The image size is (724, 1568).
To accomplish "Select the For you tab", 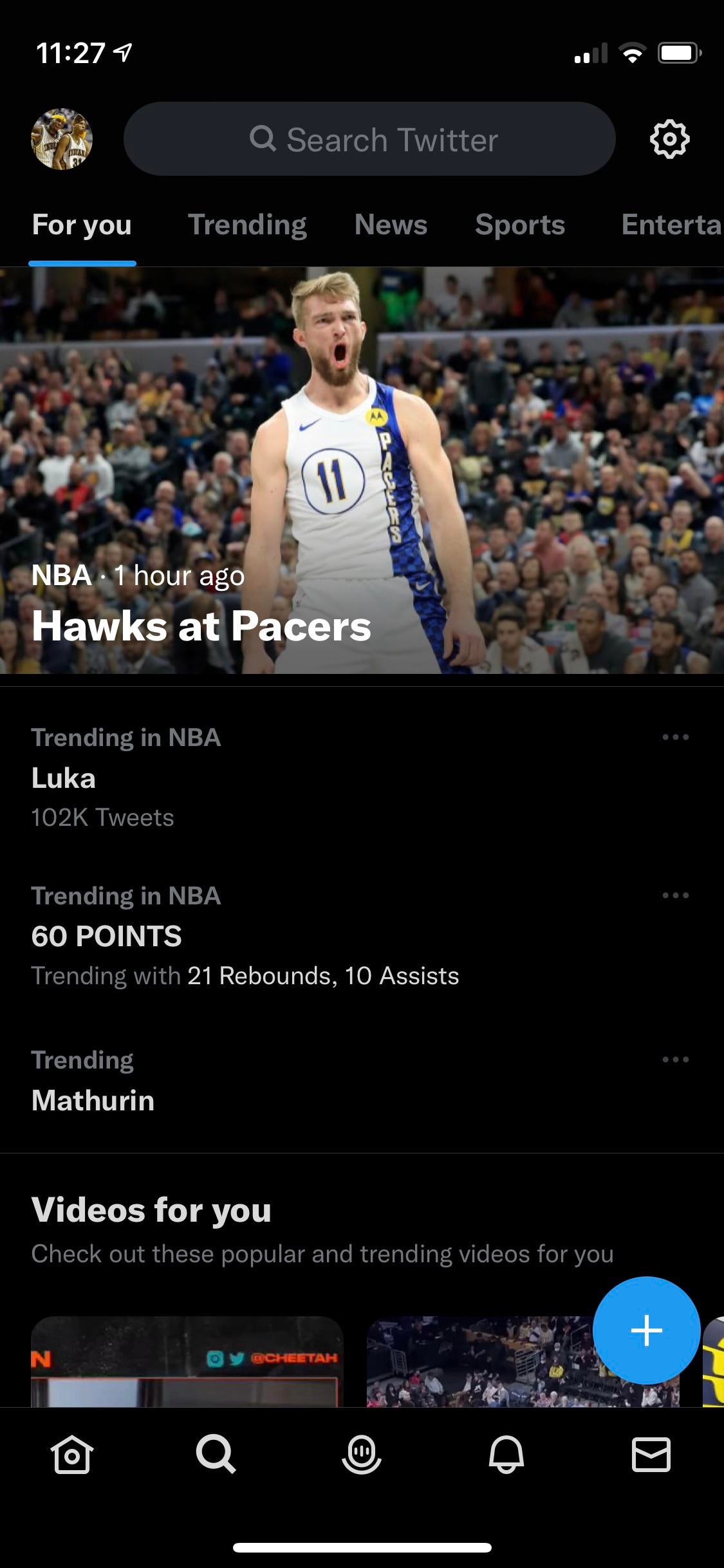I will [82, 225].
